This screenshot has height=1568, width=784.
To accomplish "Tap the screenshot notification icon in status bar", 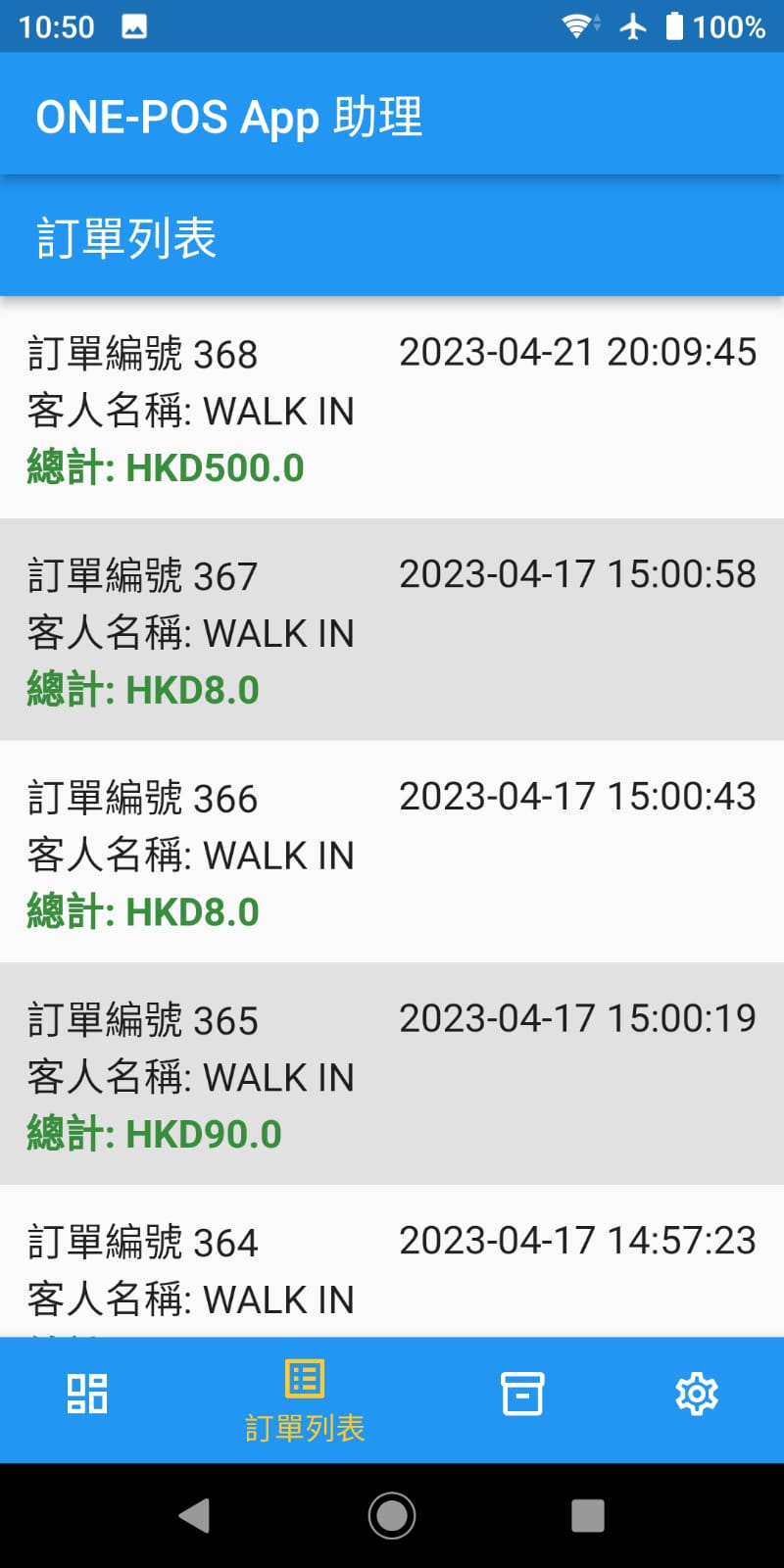I will point(133,25).
